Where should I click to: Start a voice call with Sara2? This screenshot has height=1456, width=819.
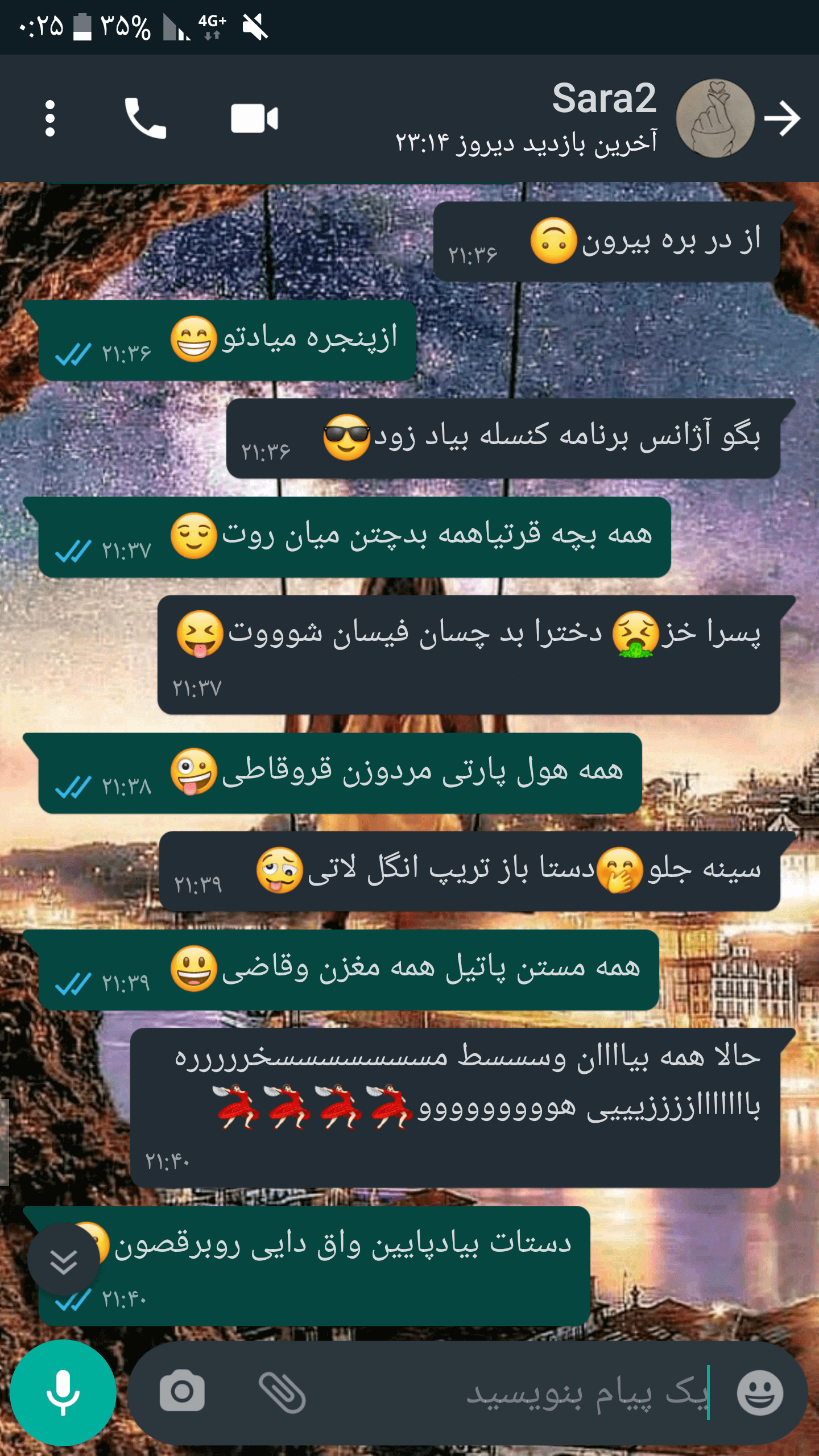click(145, 118)
